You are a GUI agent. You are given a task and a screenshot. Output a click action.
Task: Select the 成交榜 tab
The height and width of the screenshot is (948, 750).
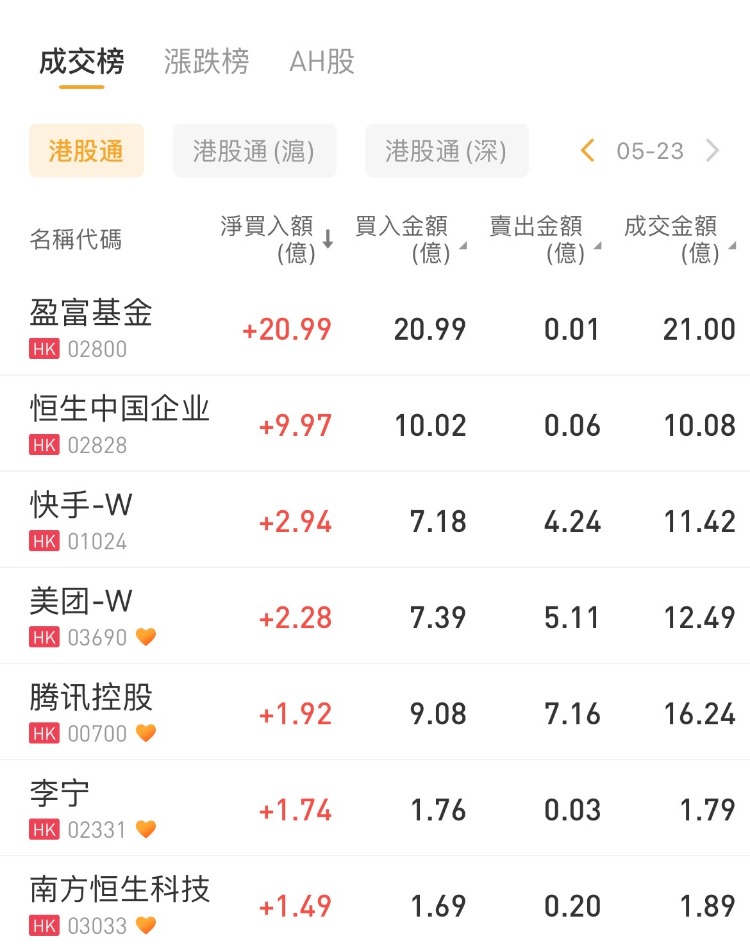tap(81, 62)
